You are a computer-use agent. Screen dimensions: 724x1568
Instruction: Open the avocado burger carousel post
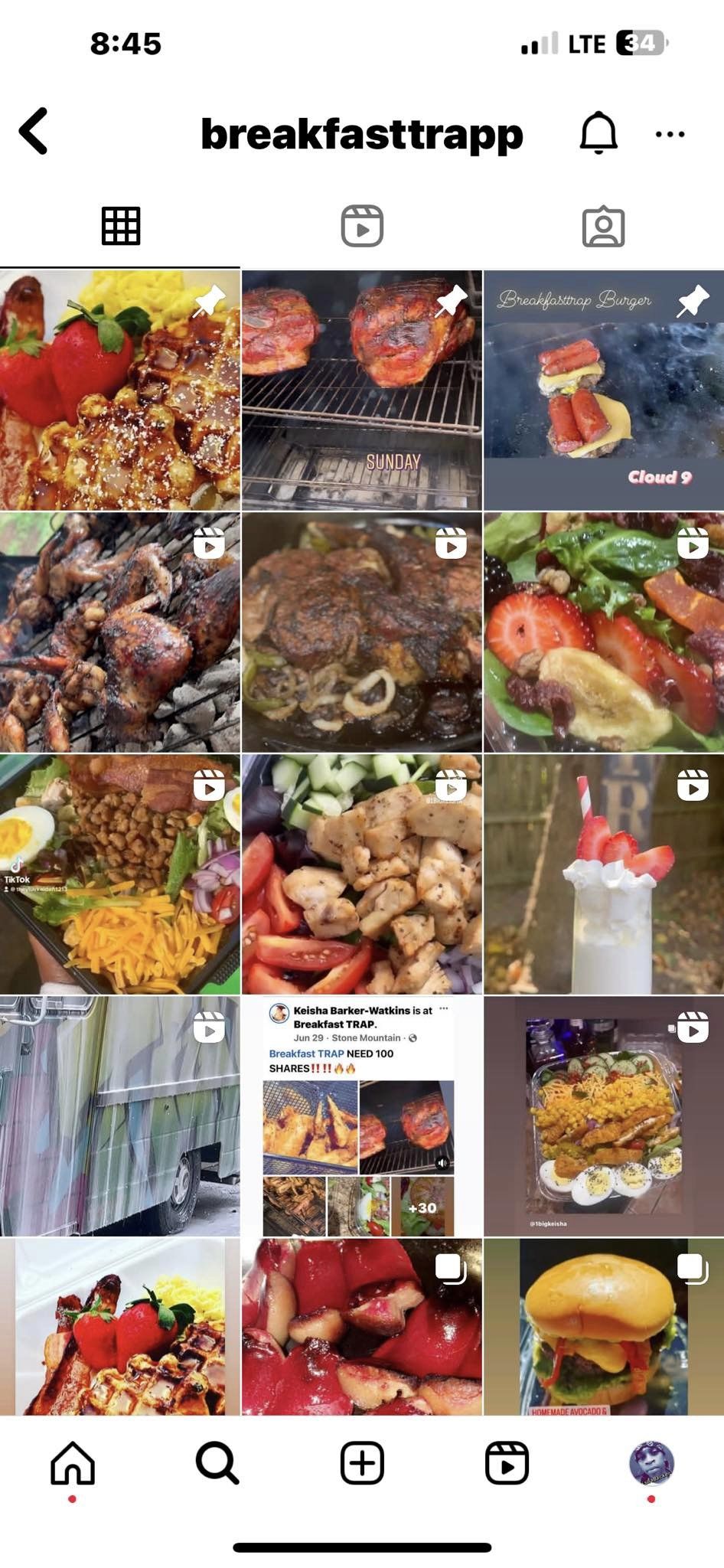[604, 1328]
